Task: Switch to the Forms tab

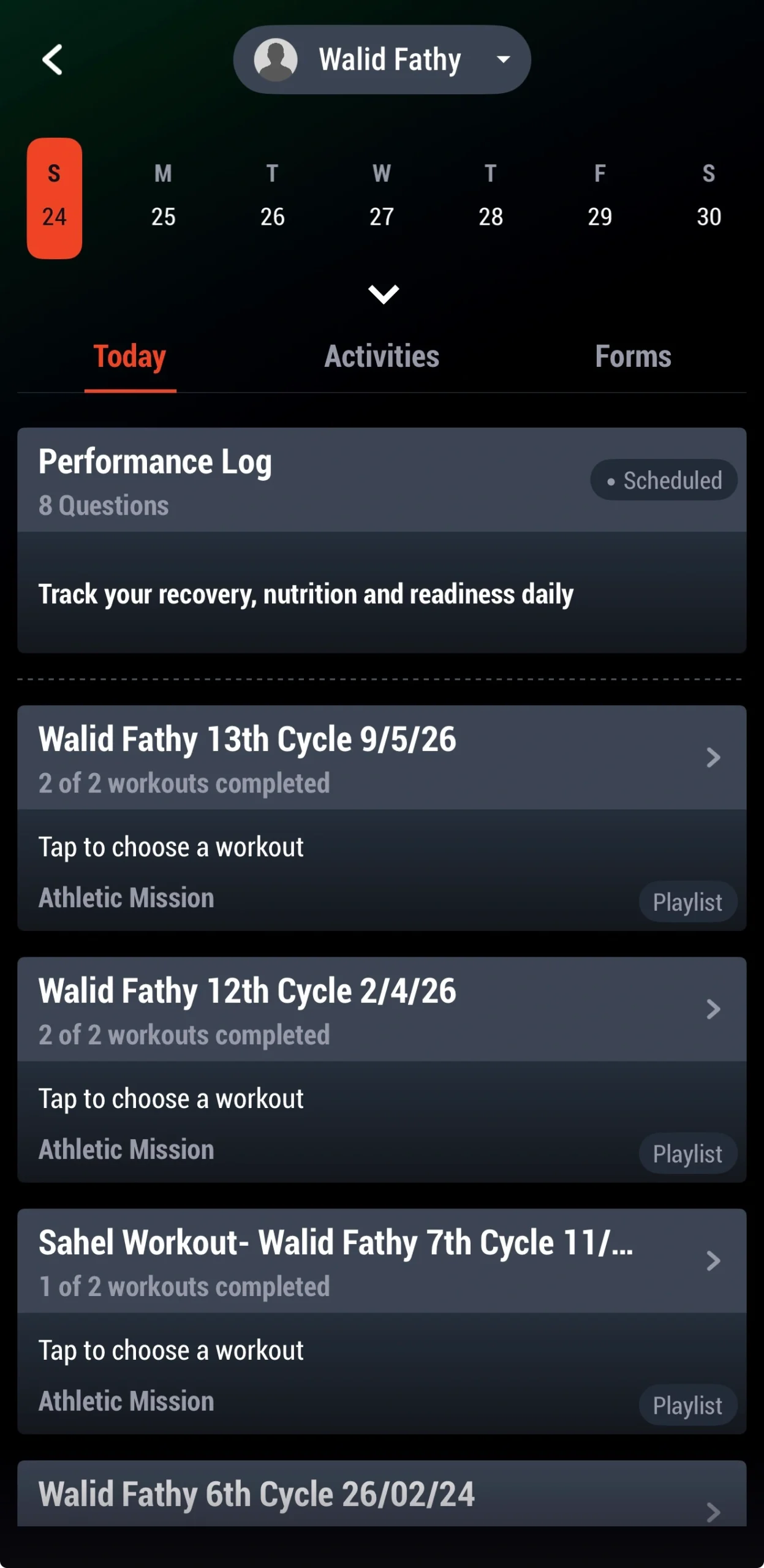Action: (633, 356)
